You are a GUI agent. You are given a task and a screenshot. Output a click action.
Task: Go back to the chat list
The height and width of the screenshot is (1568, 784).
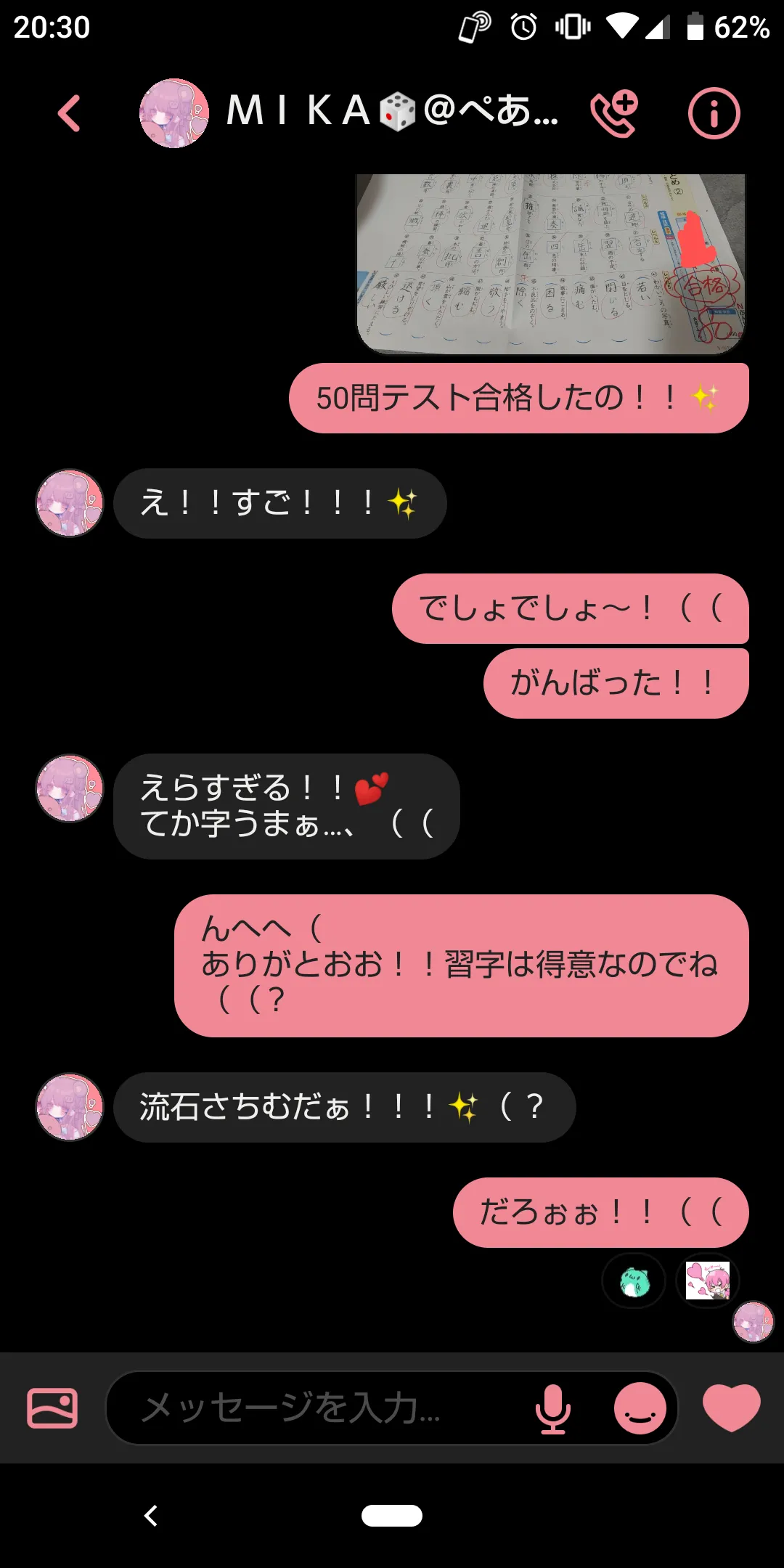point(69,114)
